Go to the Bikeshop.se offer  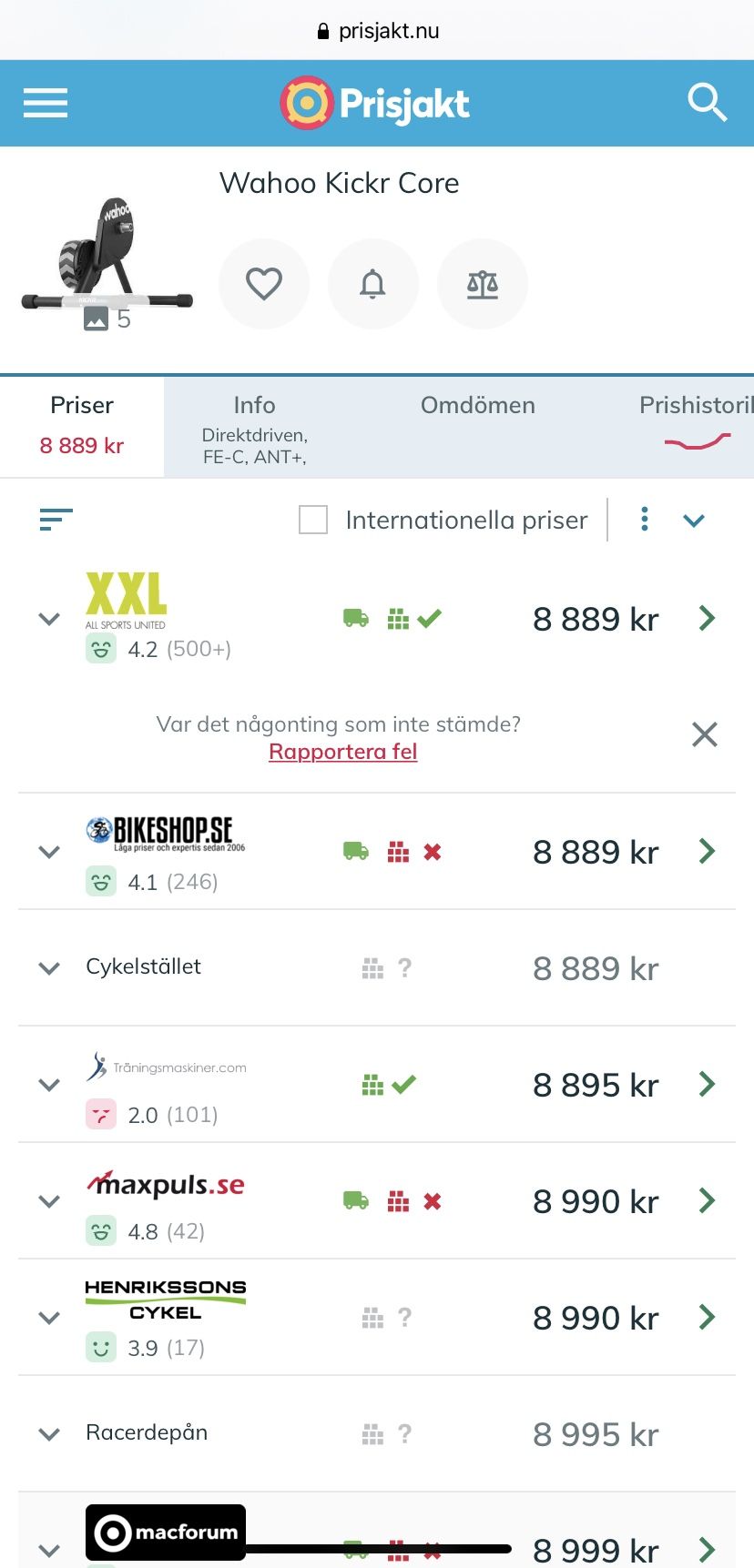[707, 852]
